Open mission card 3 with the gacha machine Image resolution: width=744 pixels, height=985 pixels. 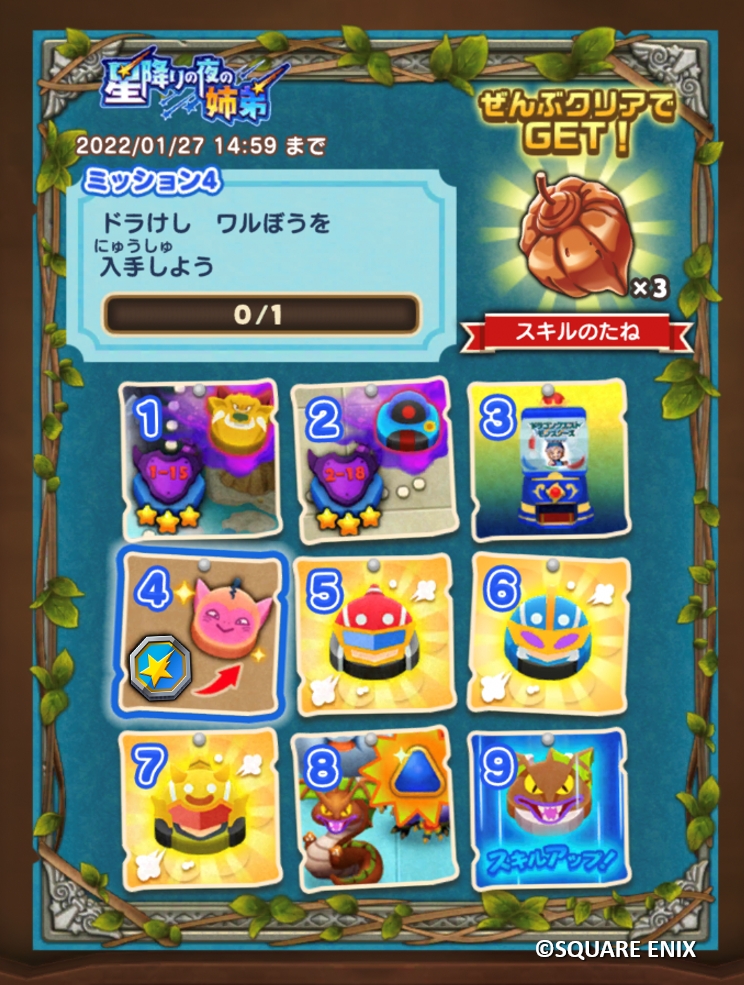point(550,460)
